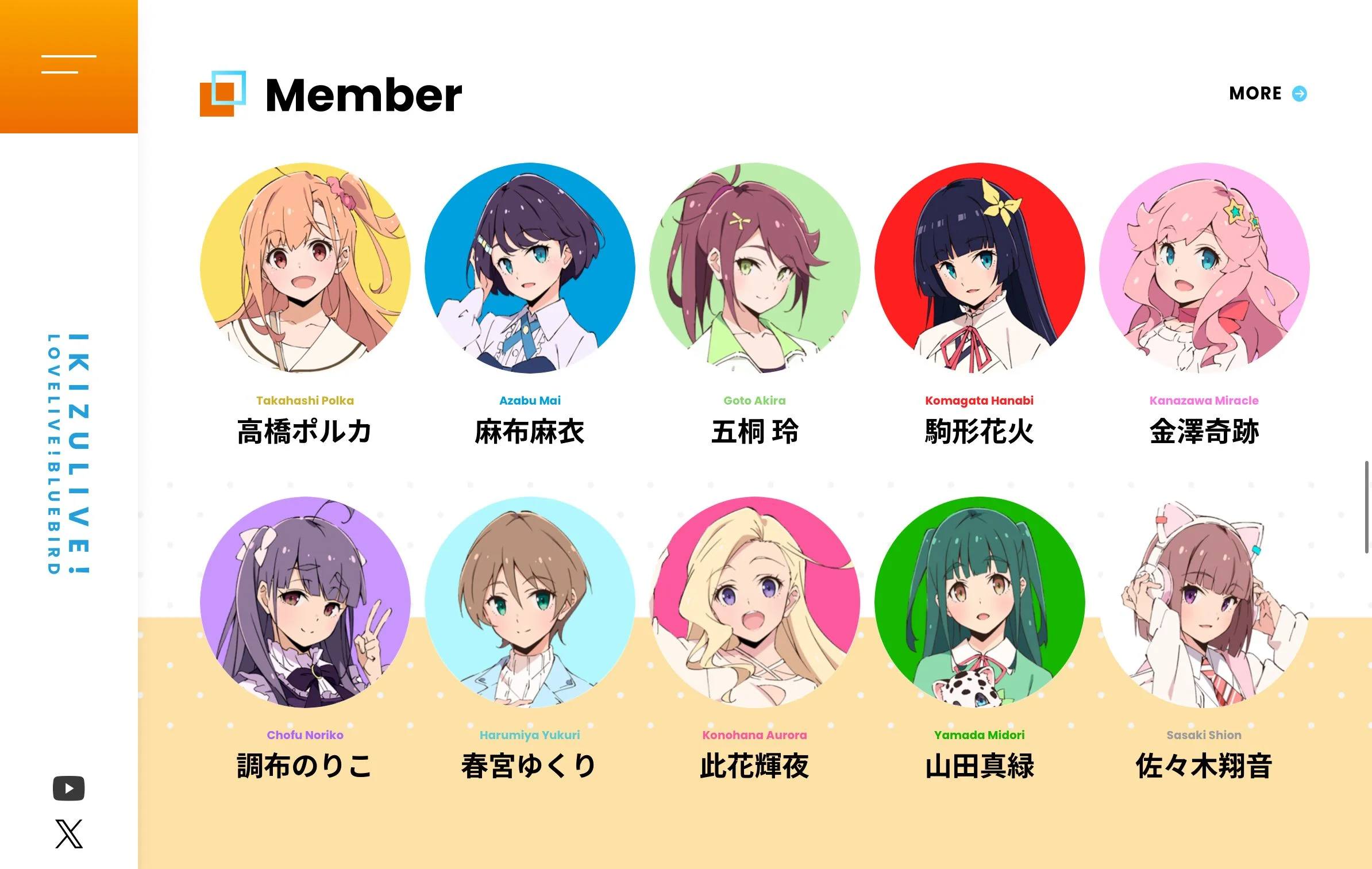Viewport: 1372px width, 869px height.
Task: Select the Goto Akira member card
Action: (754, 268)
